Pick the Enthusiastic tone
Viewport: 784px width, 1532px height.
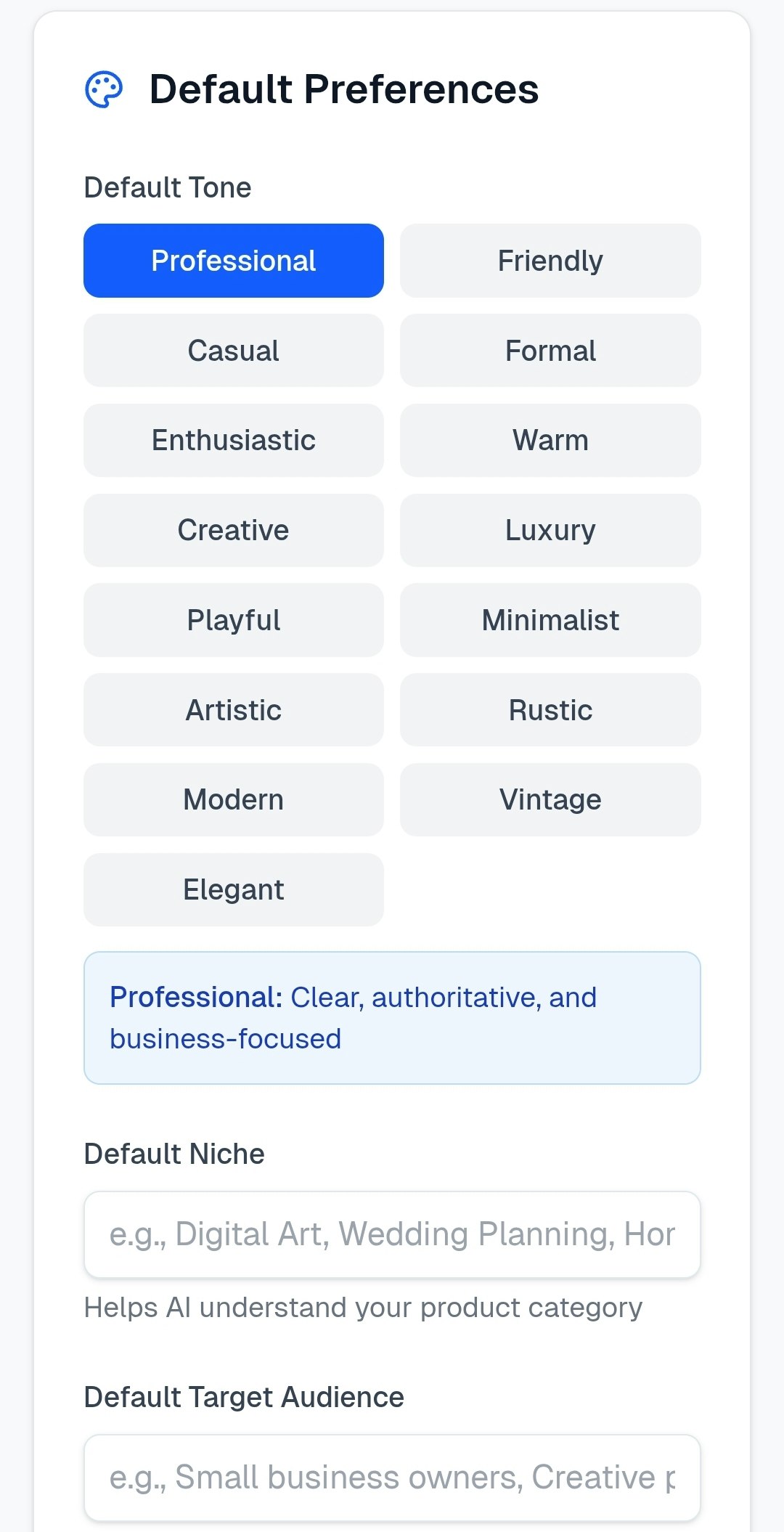233,440
